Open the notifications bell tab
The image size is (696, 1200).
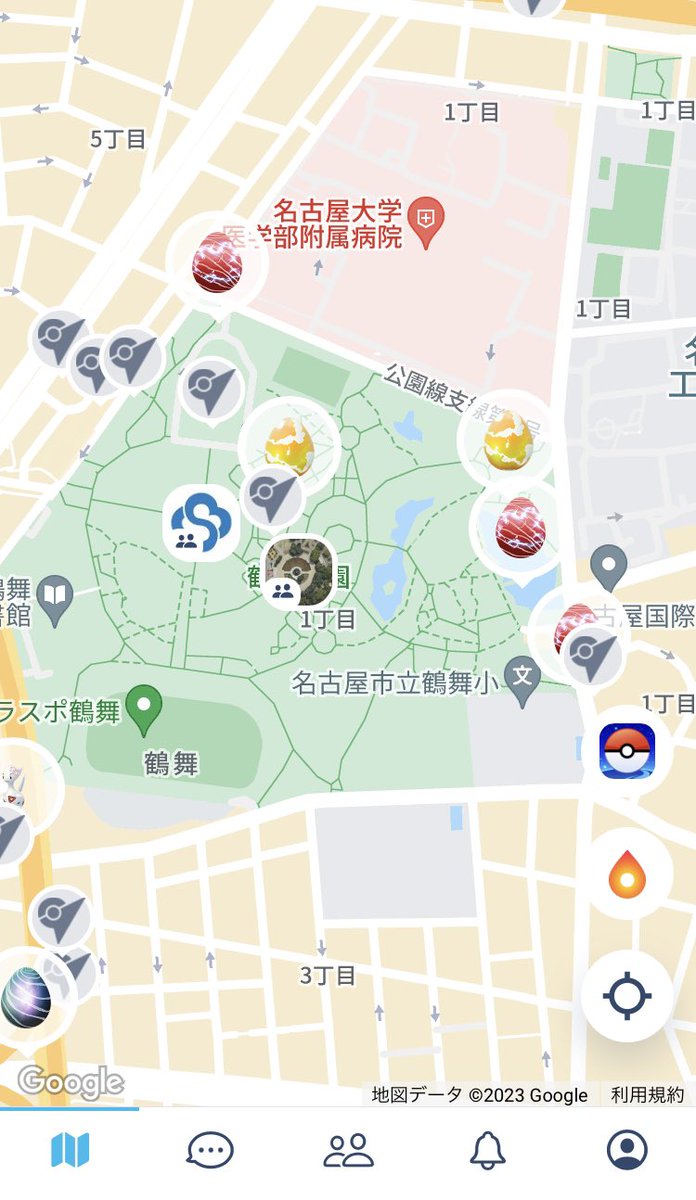click(488, 1150)
